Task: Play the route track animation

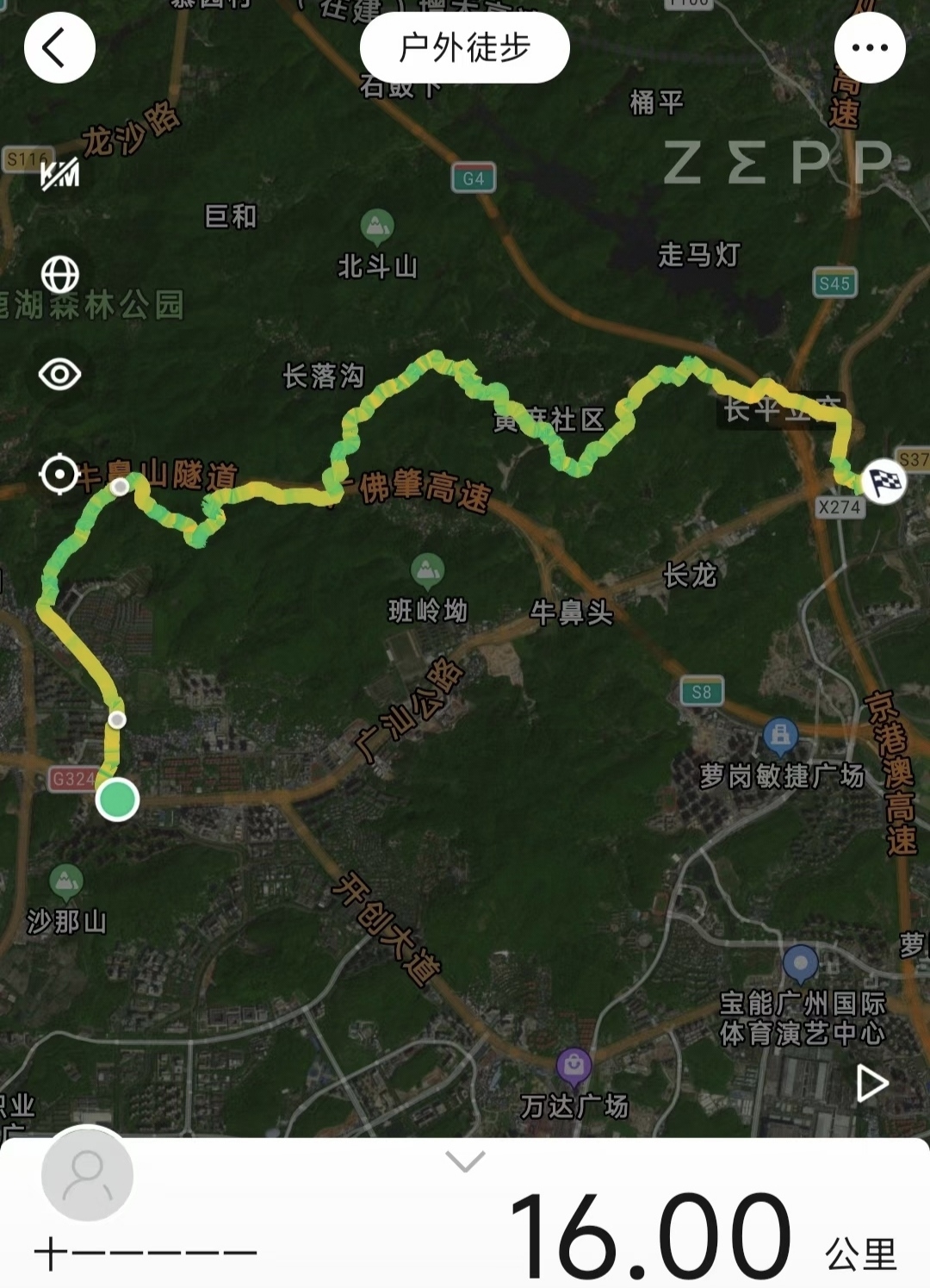Action: [871, 1083]
